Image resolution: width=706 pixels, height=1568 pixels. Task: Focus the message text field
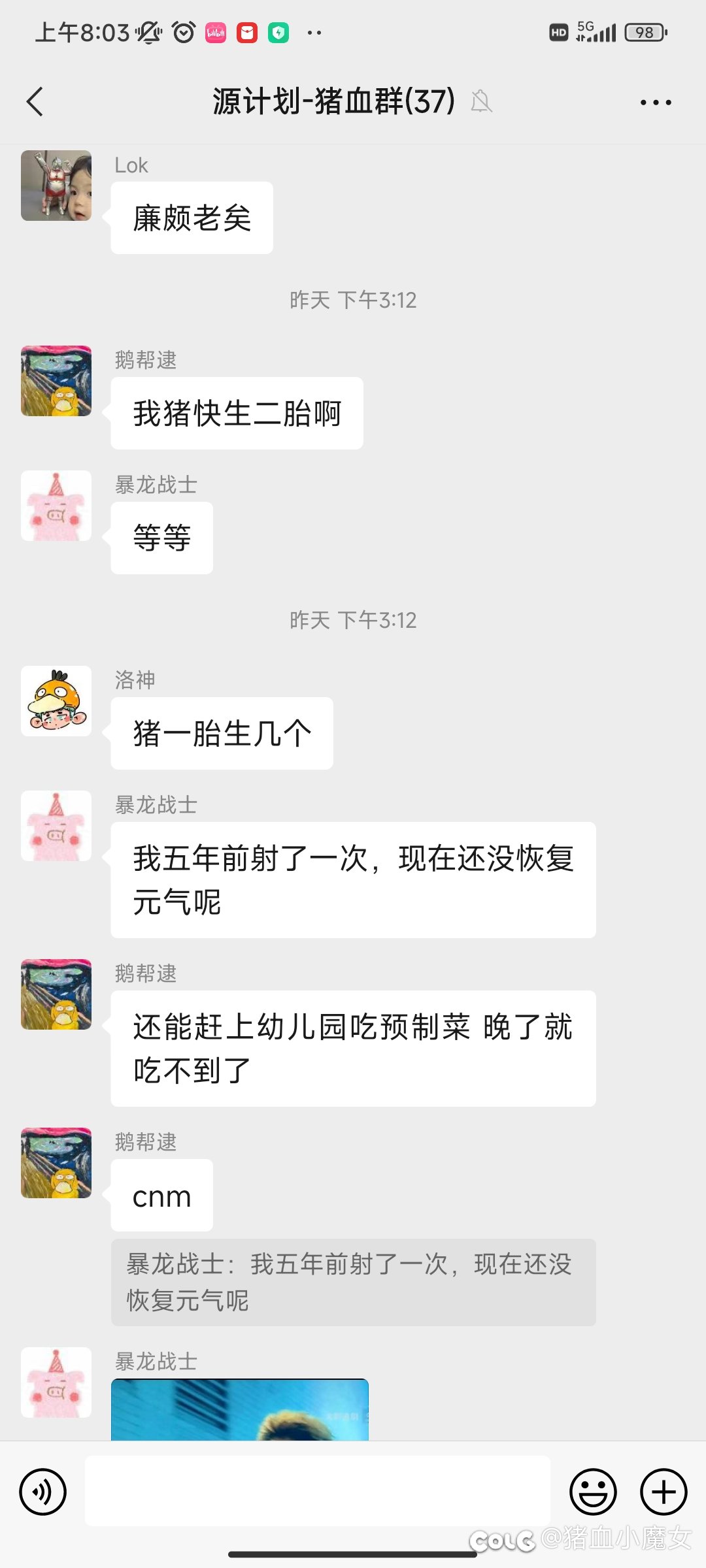(x=318, y=1491)
